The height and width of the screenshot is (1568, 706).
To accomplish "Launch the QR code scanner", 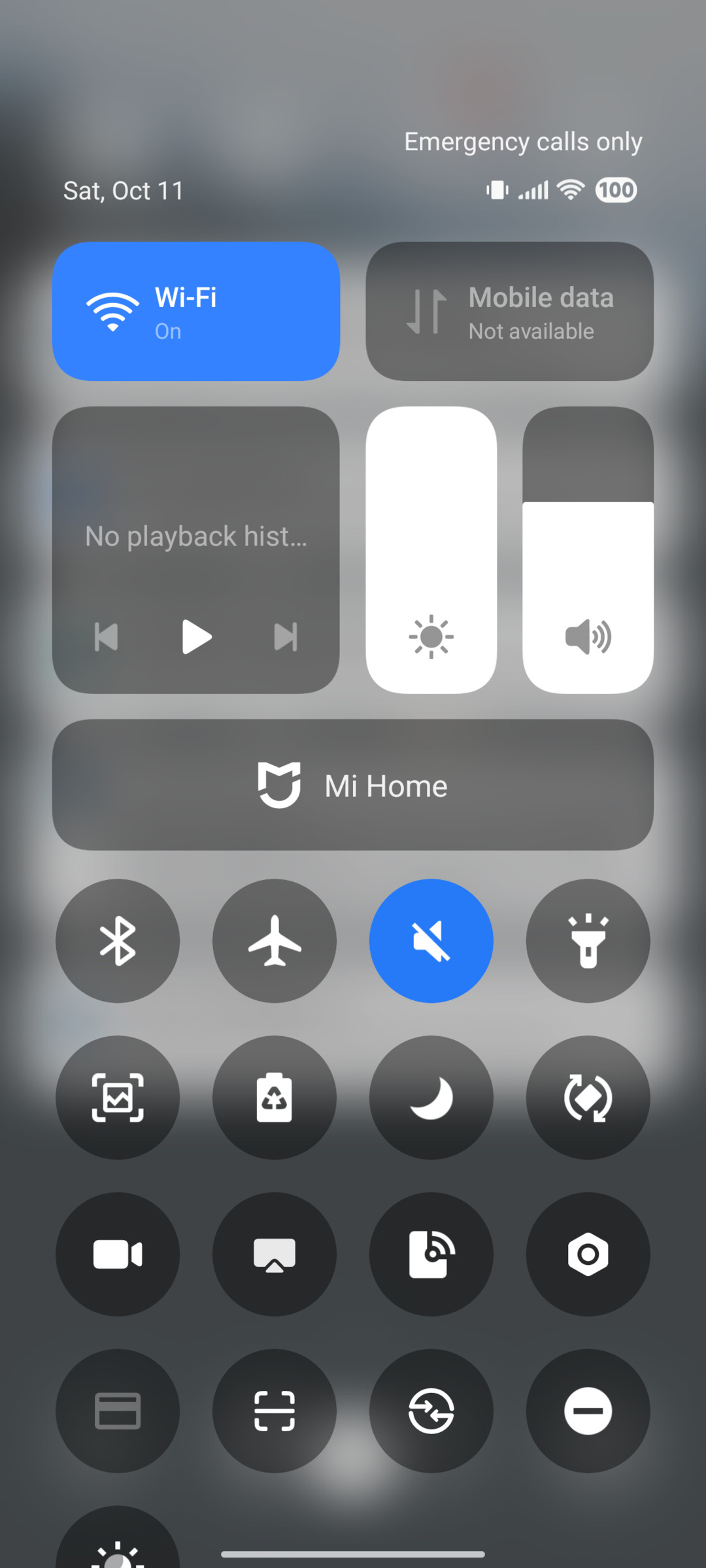I will [275, 1411].
